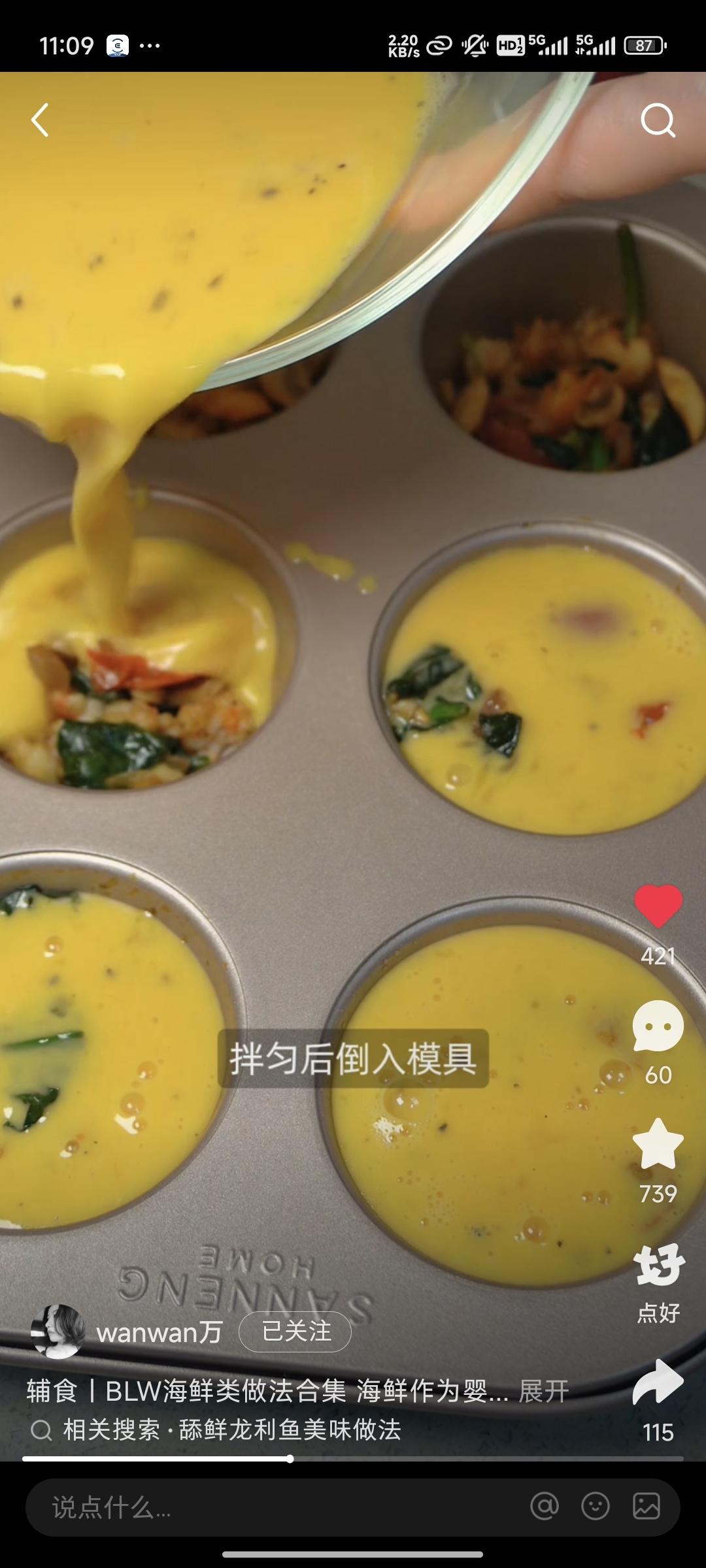
Task: Open the emoji picker icon
Action: [x=595, y=1507]
